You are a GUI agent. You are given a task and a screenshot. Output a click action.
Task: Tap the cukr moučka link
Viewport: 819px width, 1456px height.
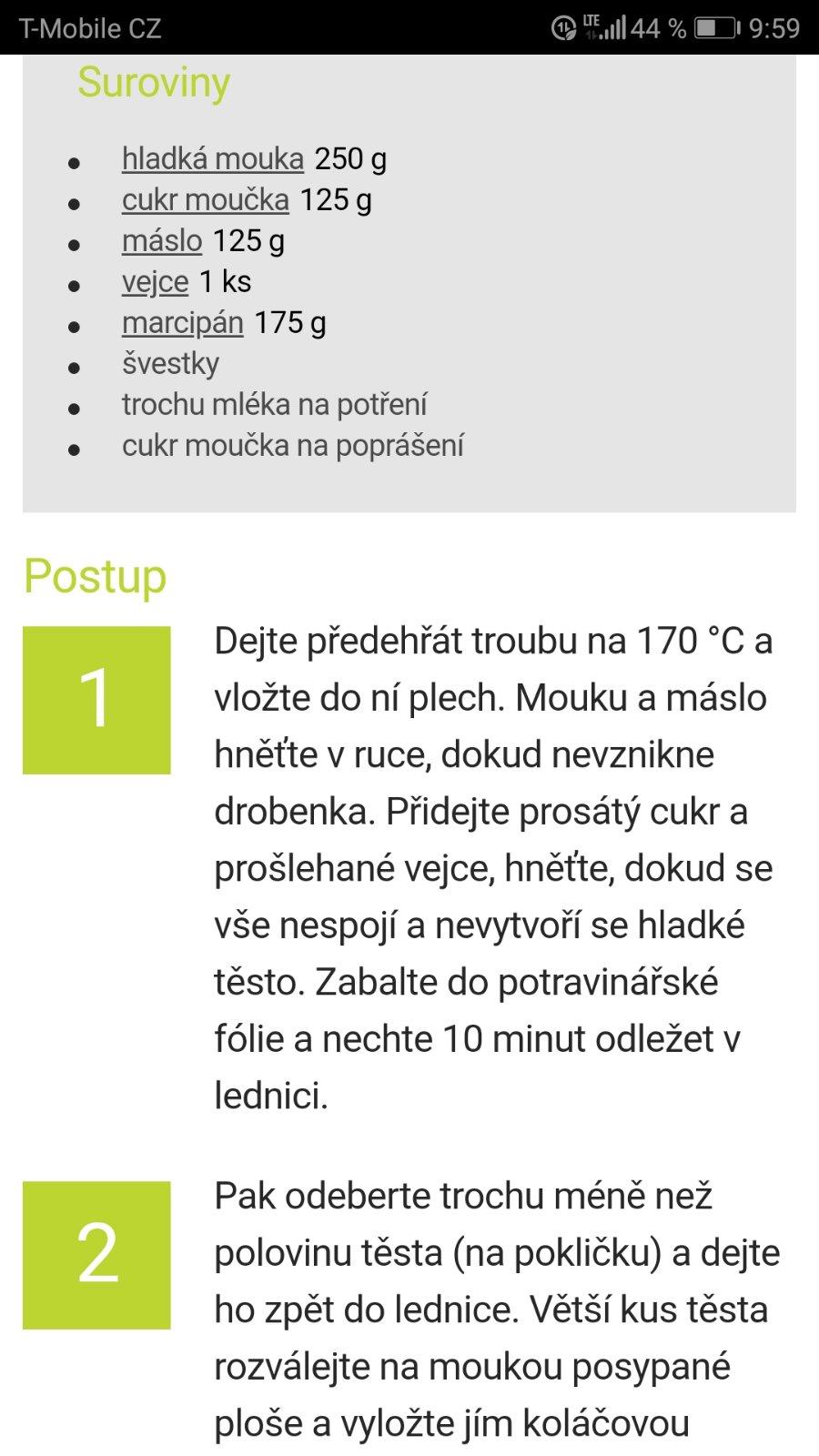[x=205, y=200]
